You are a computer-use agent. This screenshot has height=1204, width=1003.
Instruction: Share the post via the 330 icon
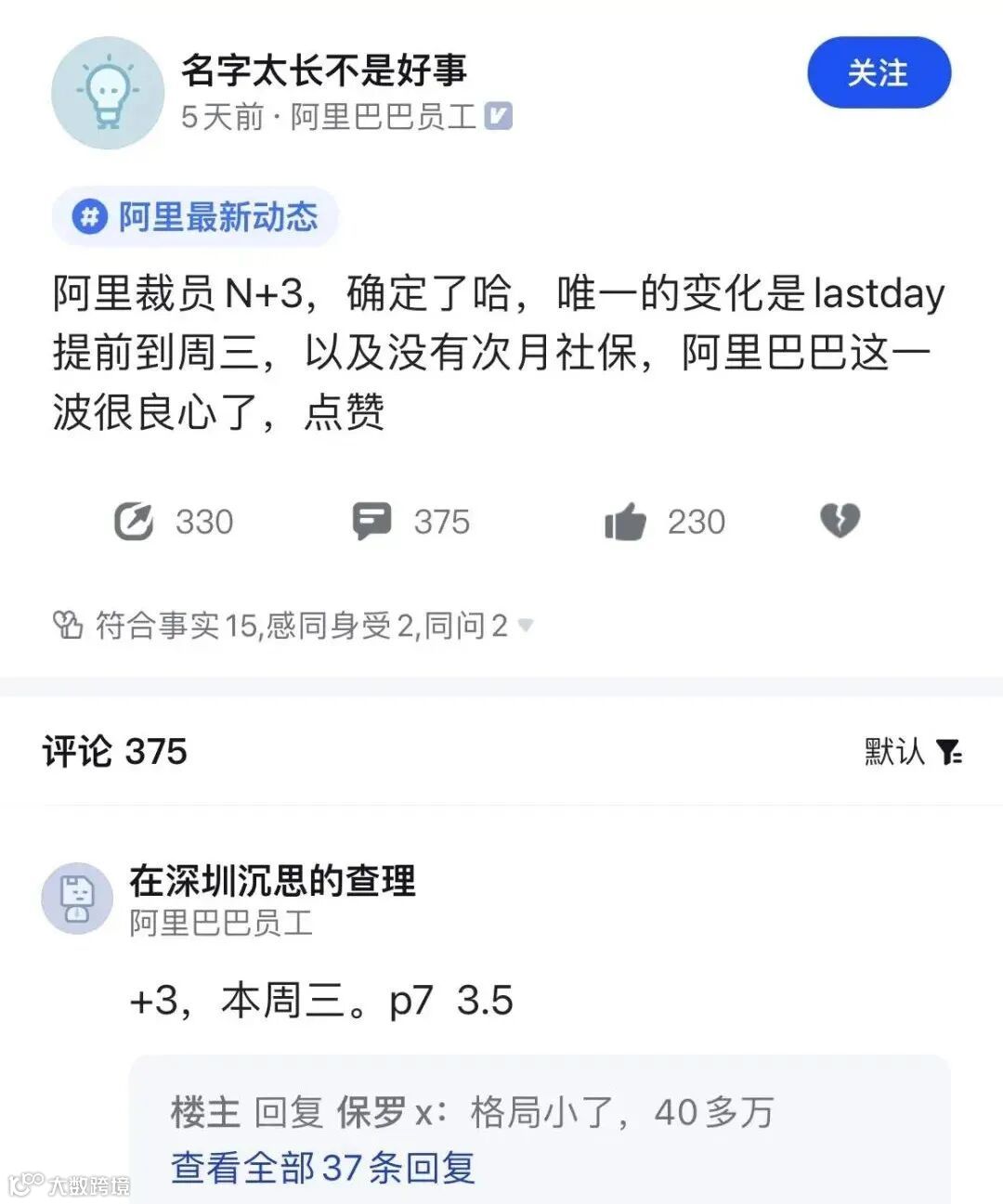point(134,522)
